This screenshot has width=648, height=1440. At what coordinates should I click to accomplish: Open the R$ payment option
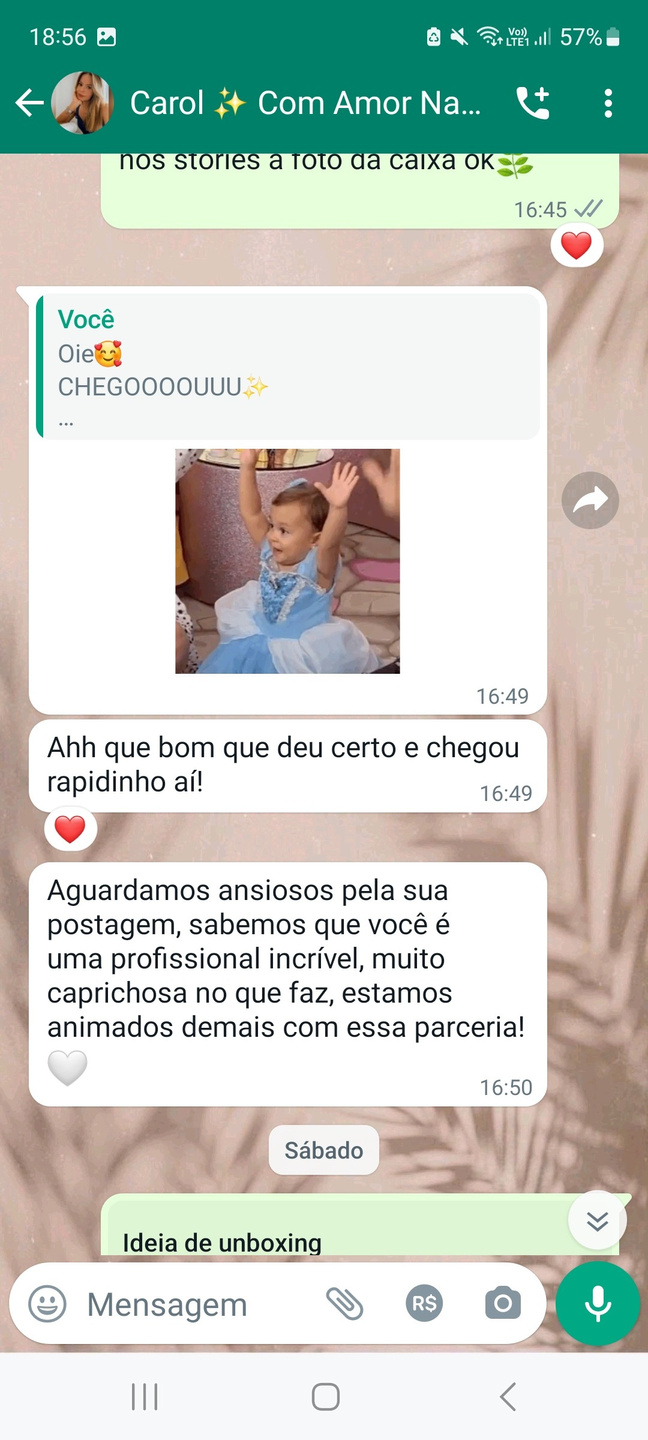[x=424, y=1304]
